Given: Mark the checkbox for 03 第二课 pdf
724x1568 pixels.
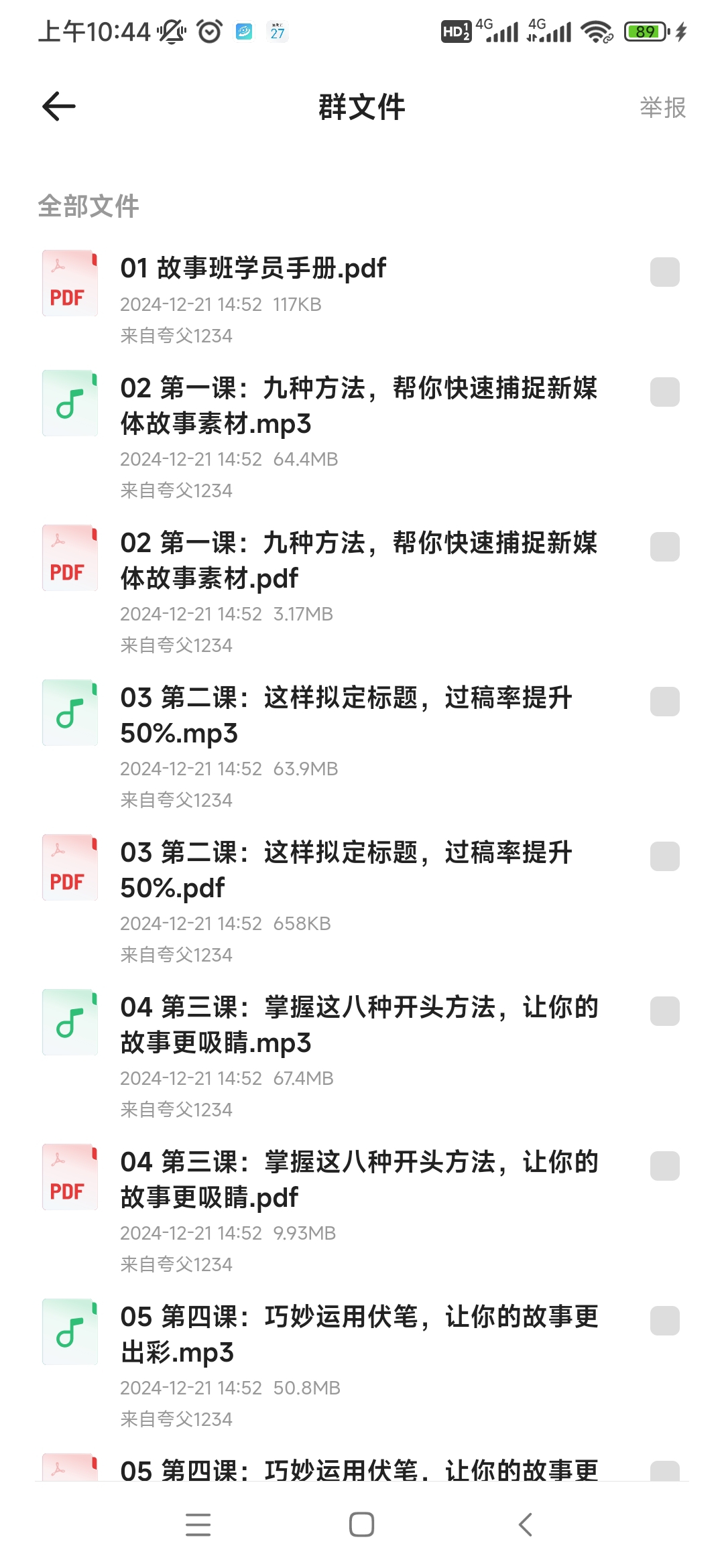Looking at the screenshot, I should (665, 856).
